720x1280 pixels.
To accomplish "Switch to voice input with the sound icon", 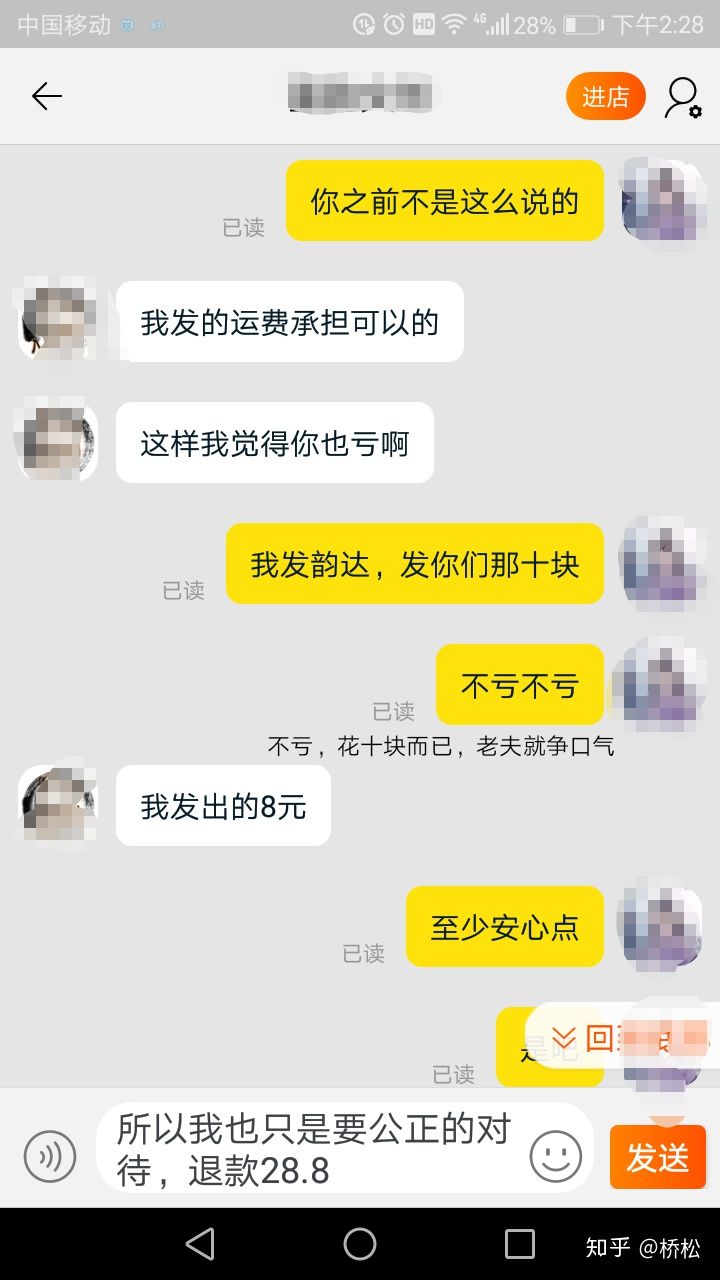I will click(50, 1157).
